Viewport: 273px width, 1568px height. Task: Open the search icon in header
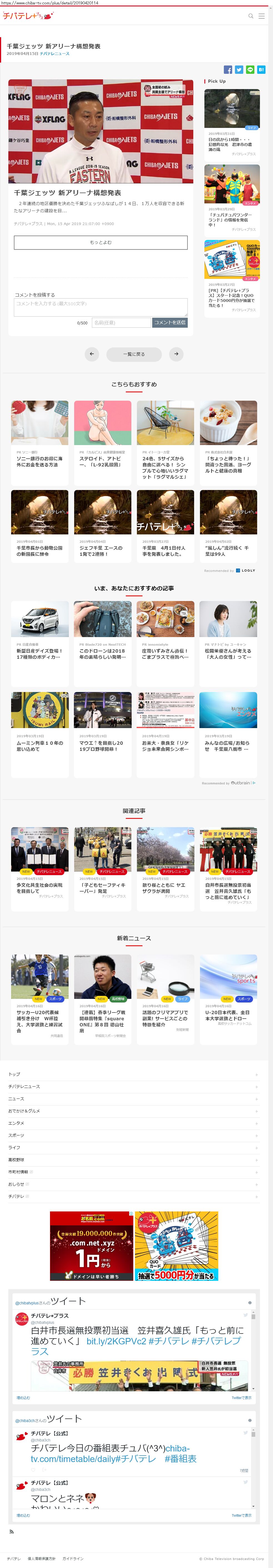[251, 16]
